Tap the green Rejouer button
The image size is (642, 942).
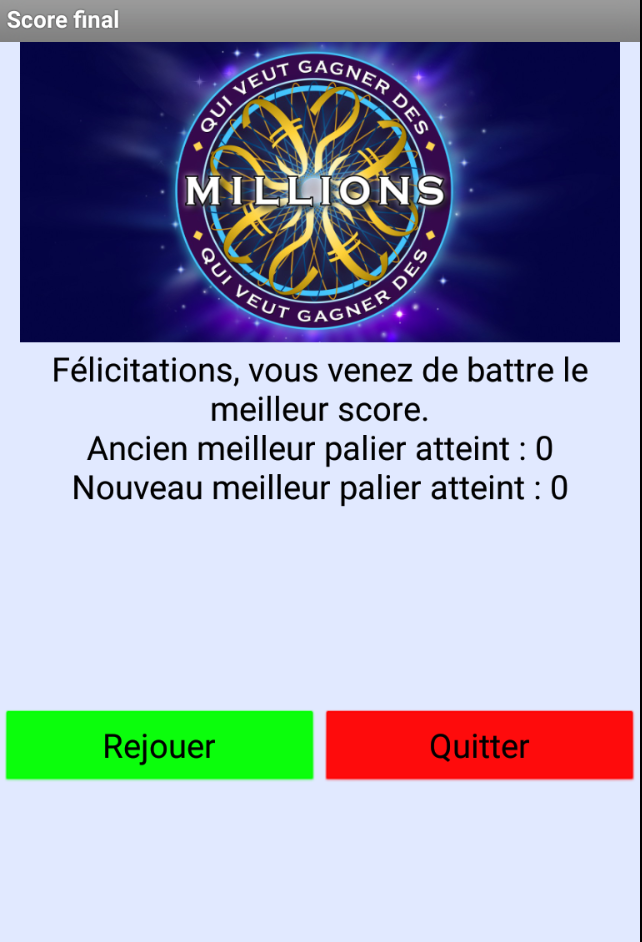coord(159,746)
